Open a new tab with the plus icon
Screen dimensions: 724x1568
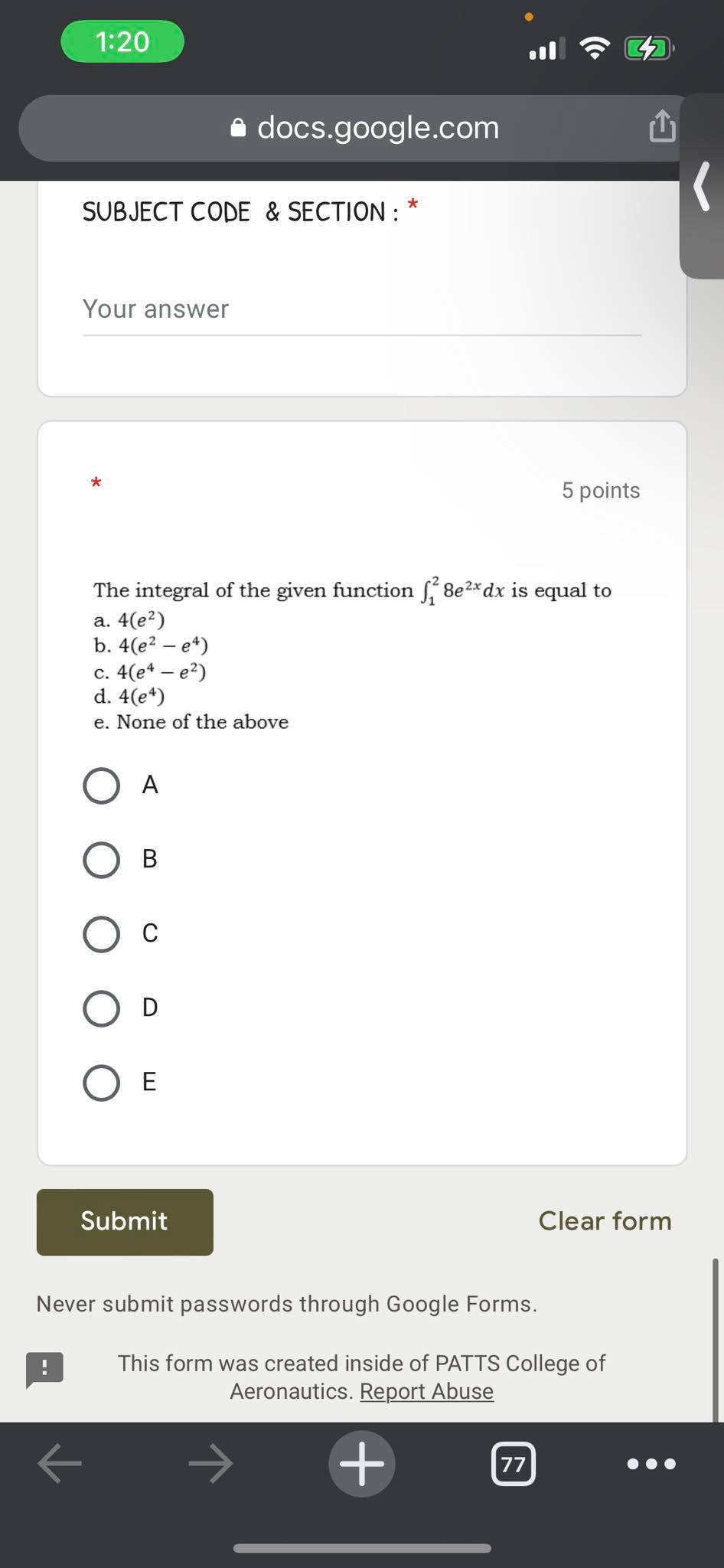click(x=361, y=1463)
